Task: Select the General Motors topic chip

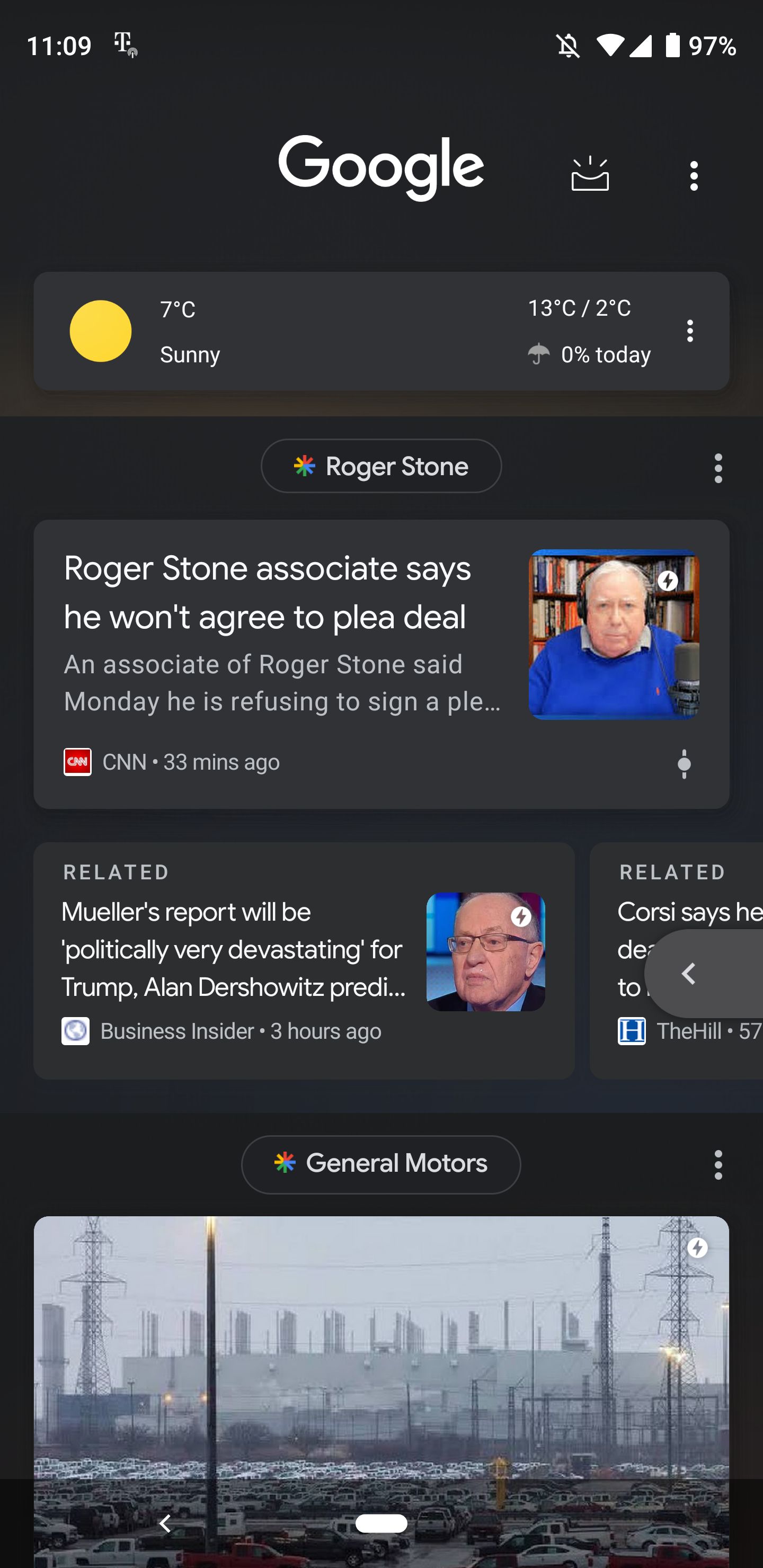Action: [381, 1164]
